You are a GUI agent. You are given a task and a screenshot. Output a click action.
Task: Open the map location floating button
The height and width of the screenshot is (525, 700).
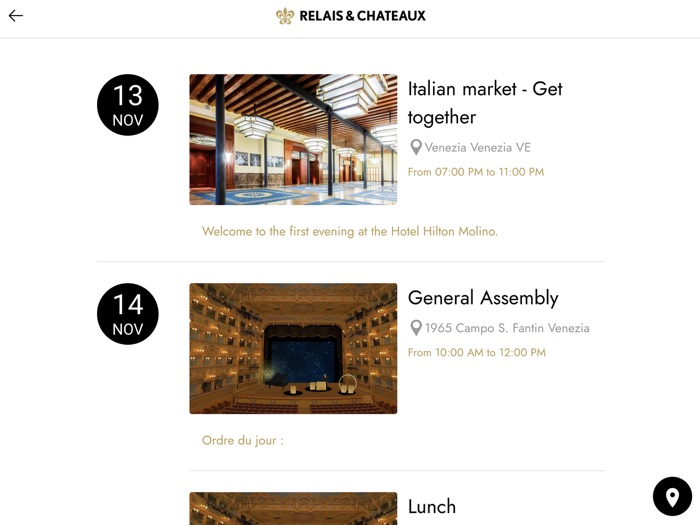click(x=672, y=497)
